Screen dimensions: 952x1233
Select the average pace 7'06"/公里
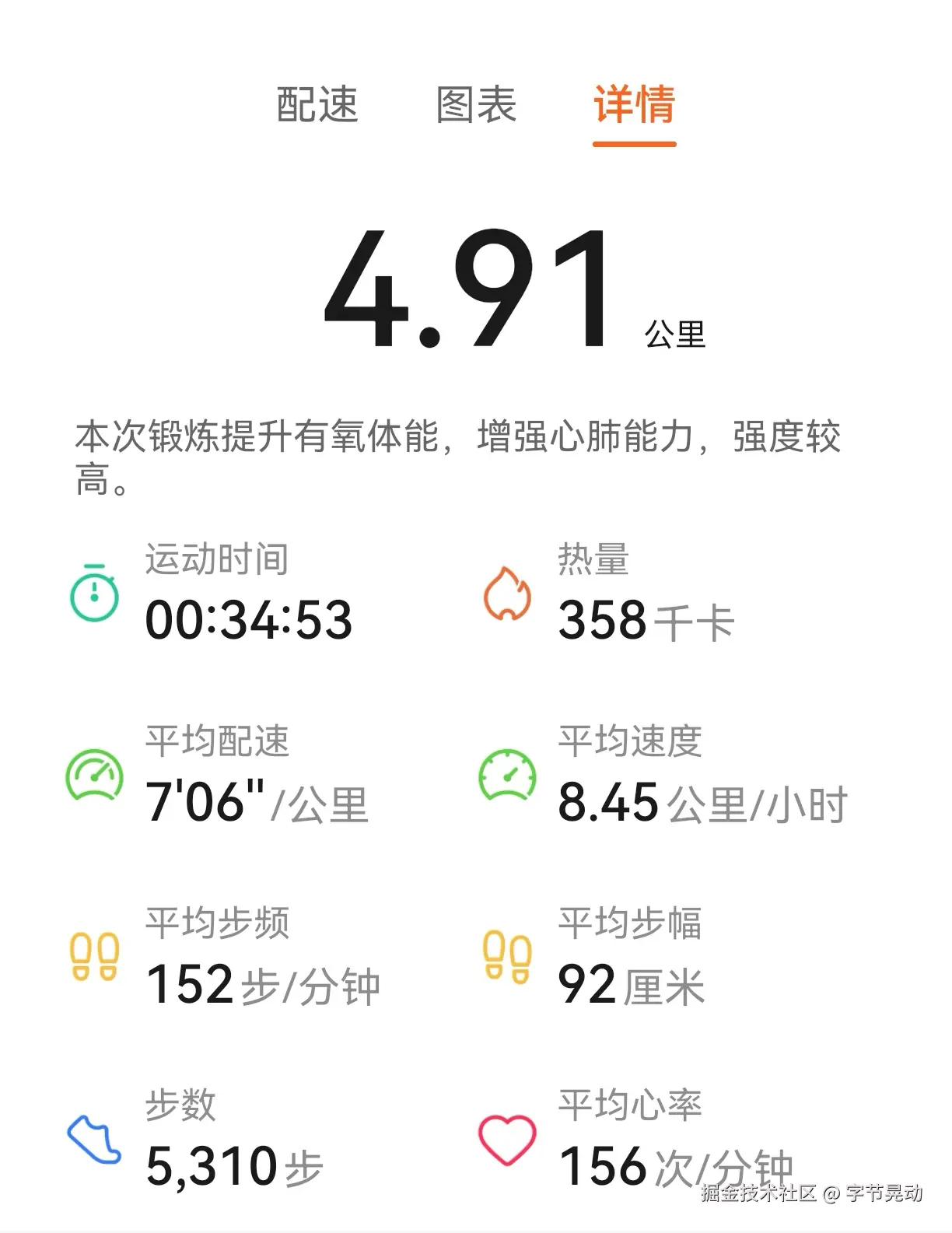coord(257,801)
